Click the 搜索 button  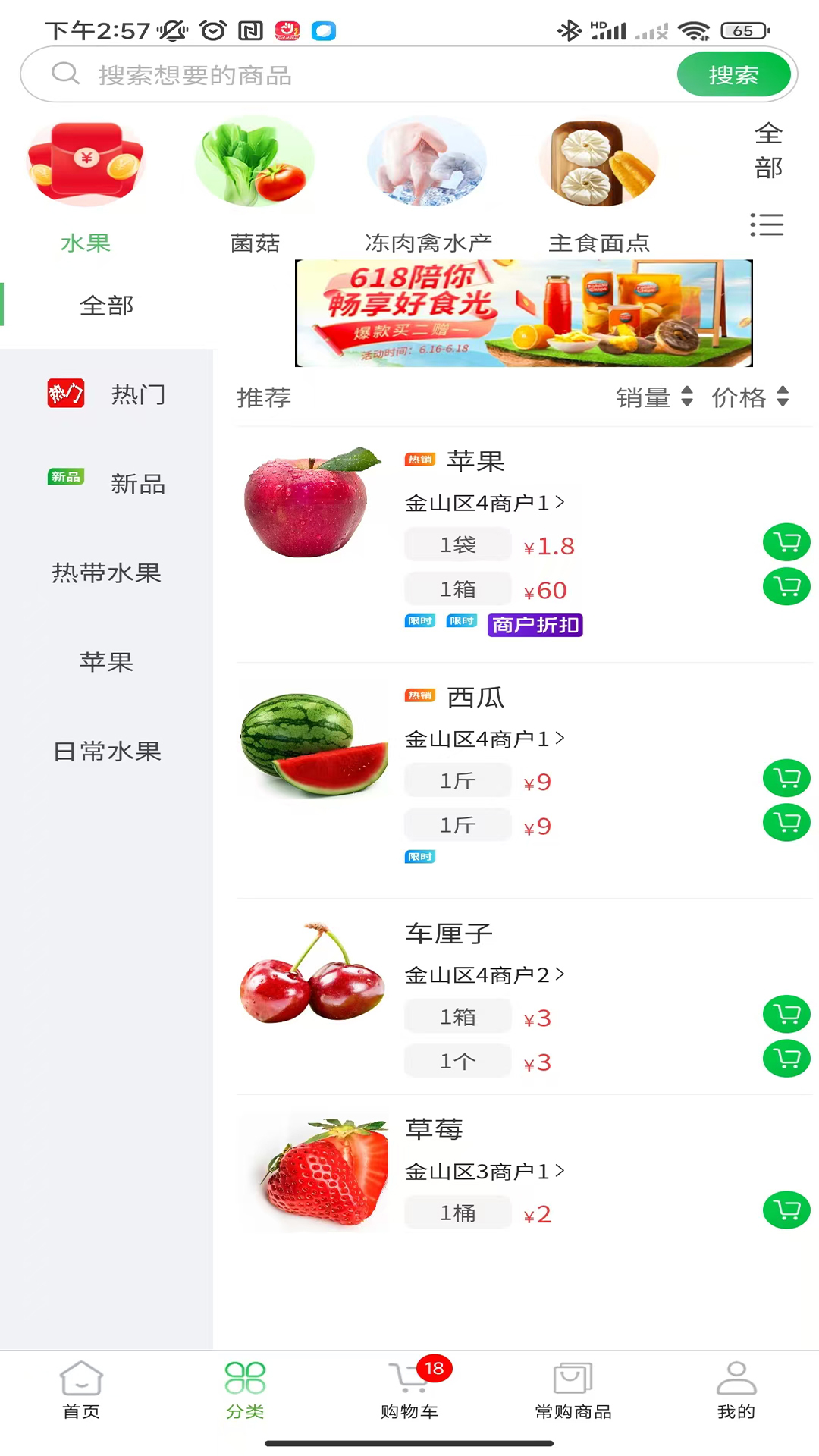pyautogui.click(x=733, y=74)
